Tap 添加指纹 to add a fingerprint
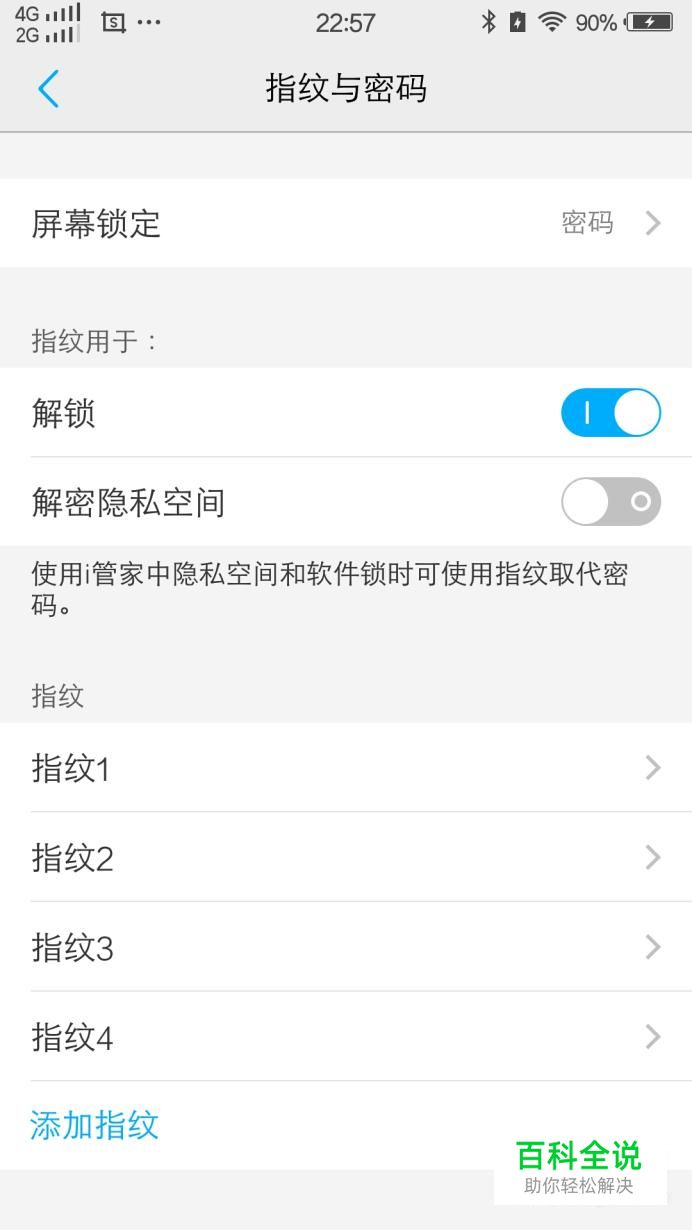The image size is (692, 1230). tap(95, 1125)
